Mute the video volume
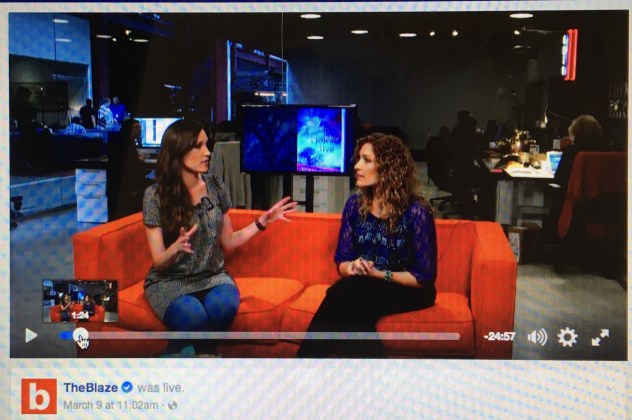 pyautogui.click(x=537, y=337)
